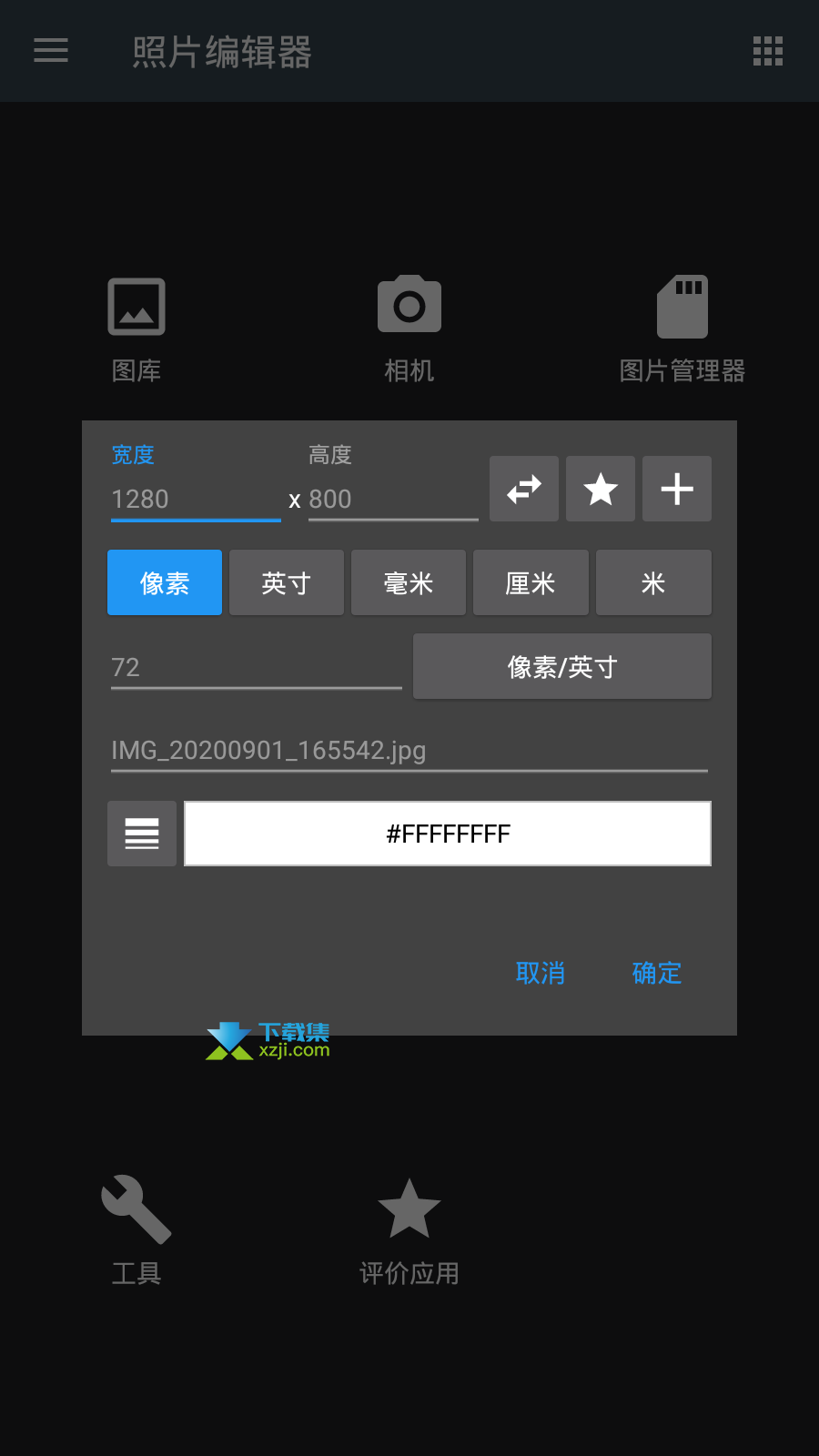Confirm with the 确定 button
The height and width of the screenshot is (1456, 819).
pyautogui.click(x=657, y=973)
